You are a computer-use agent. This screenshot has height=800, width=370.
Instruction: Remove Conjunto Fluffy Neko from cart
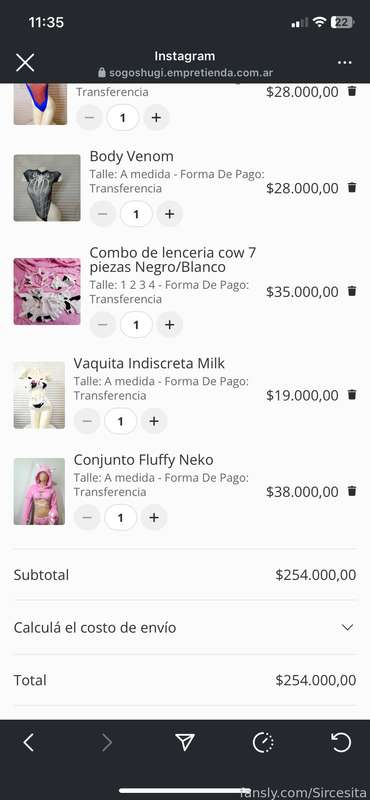pyautogui.click(x=352, y=491)
